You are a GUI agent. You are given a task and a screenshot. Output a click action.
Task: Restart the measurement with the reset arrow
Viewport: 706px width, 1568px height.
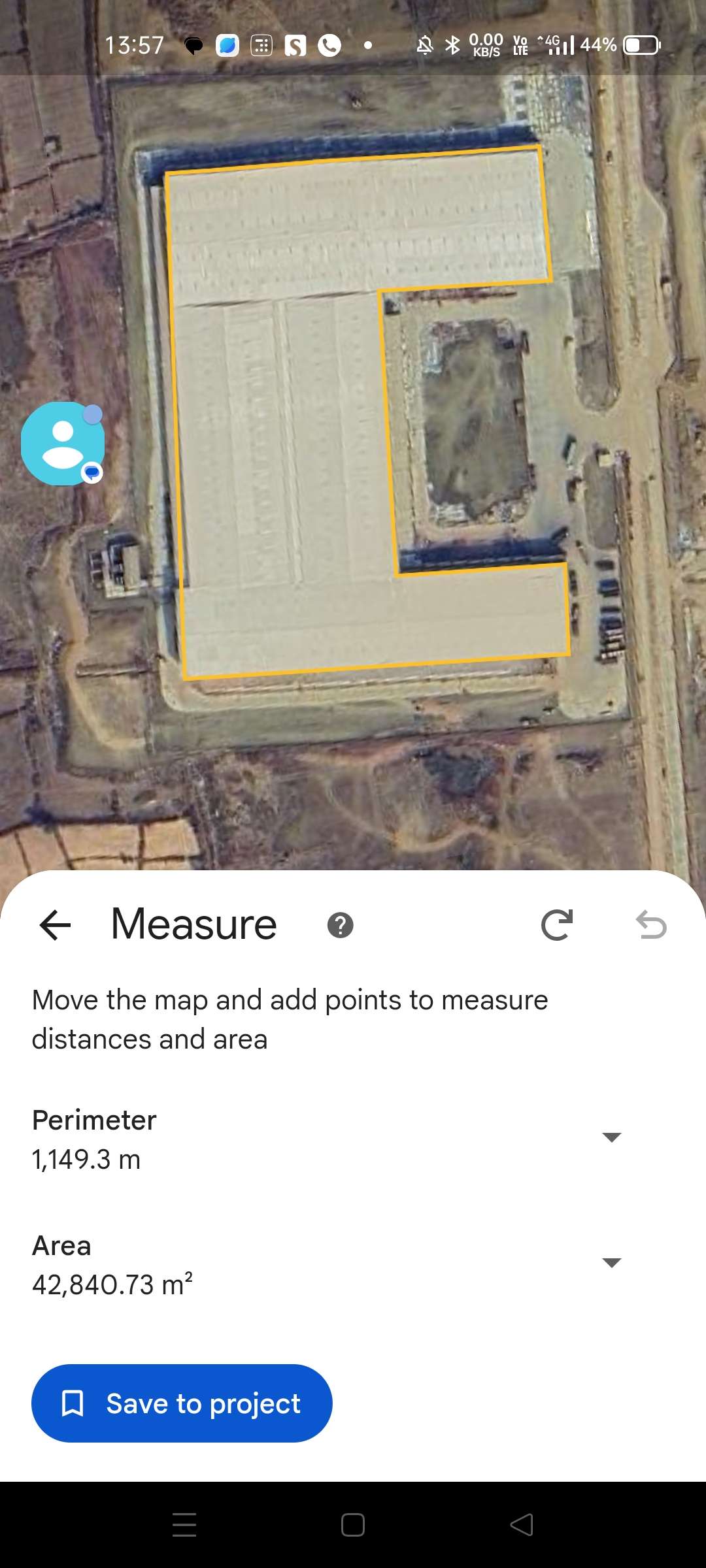coord(557,925)
